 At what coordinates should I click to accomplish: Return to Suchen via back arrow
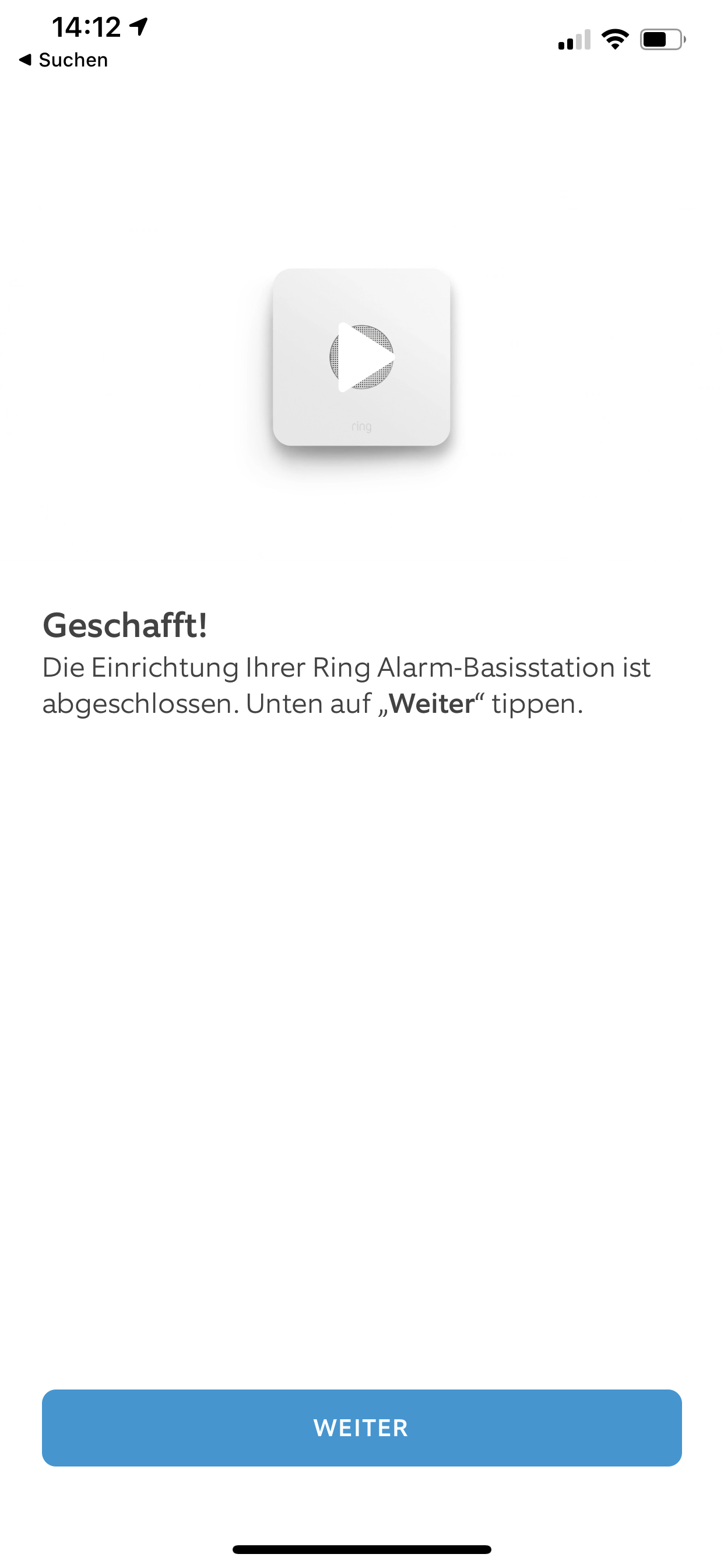(x=63, y=60)
